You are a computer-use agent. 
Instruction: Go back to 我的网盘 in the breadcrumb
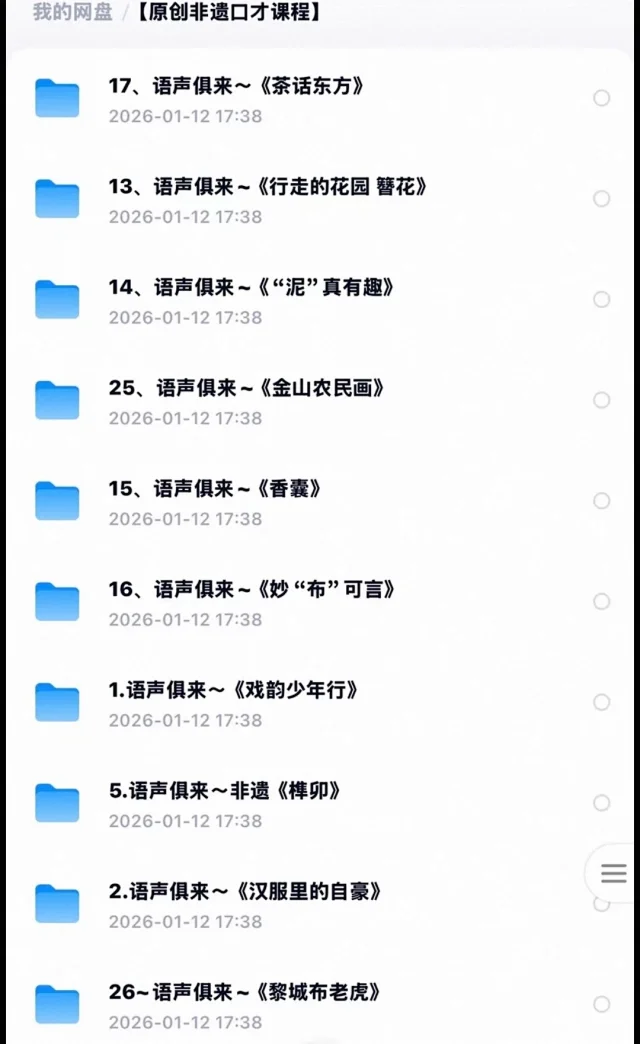pos(72,13)
